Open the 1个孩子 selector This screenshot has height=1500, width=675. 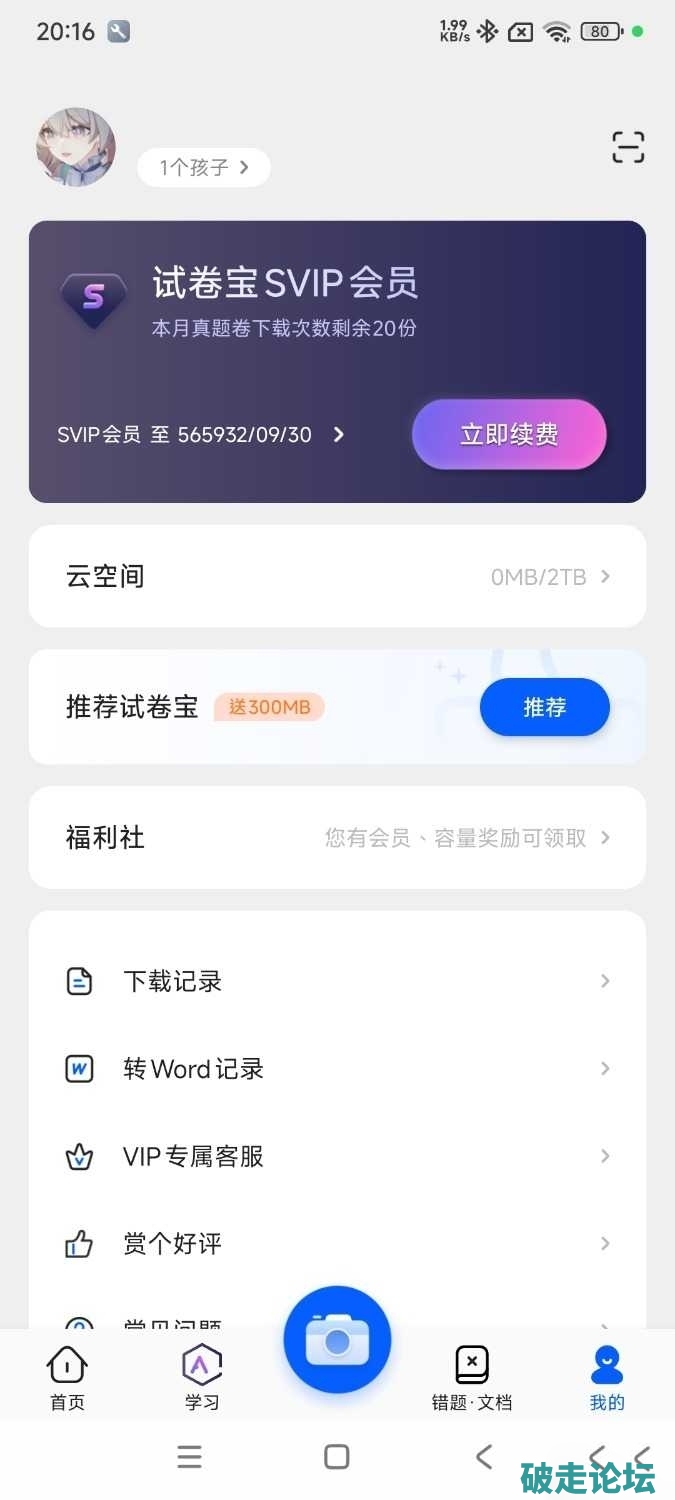pyautogui.click(x=203, y=167)
